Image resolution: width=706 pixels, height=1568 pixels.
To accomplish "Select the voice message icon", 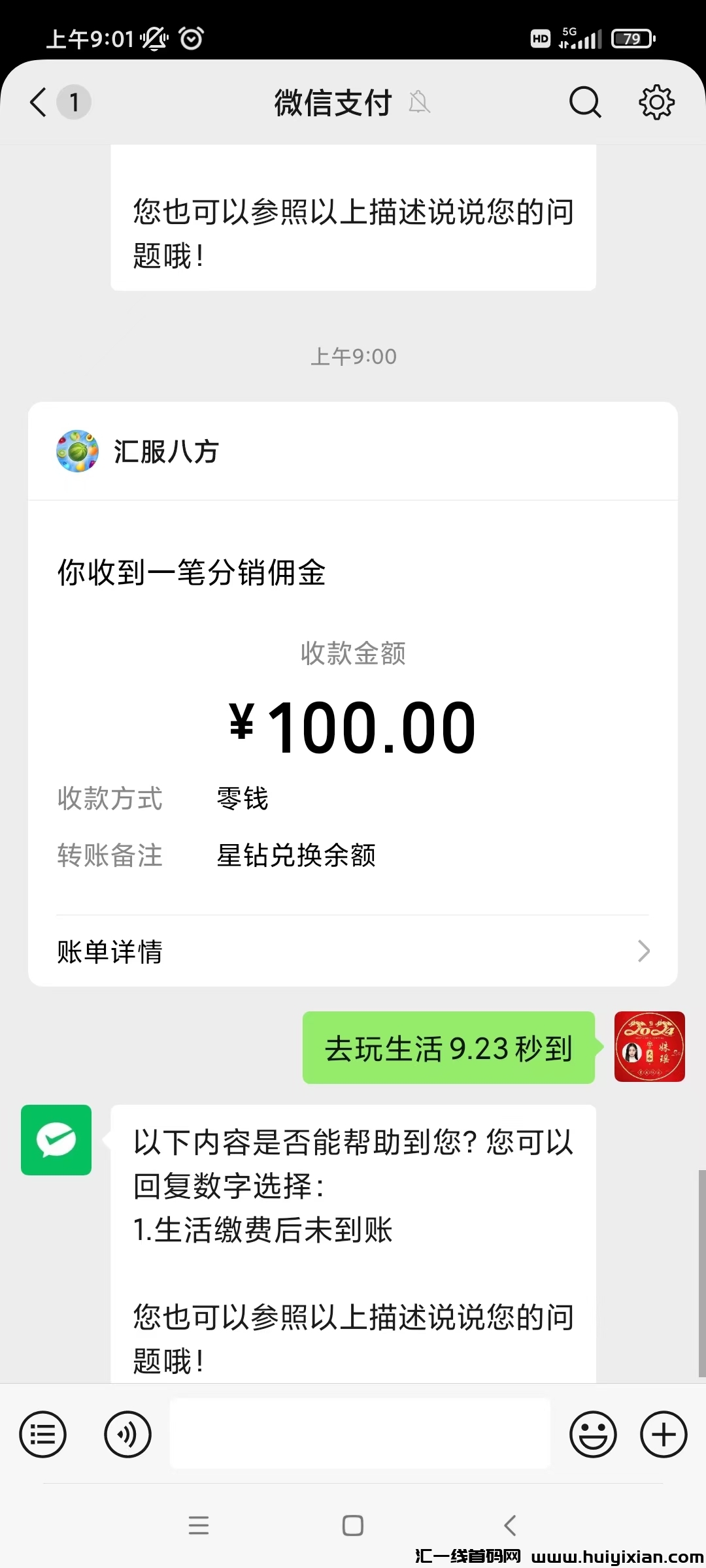I will [x=128, y=1435].
